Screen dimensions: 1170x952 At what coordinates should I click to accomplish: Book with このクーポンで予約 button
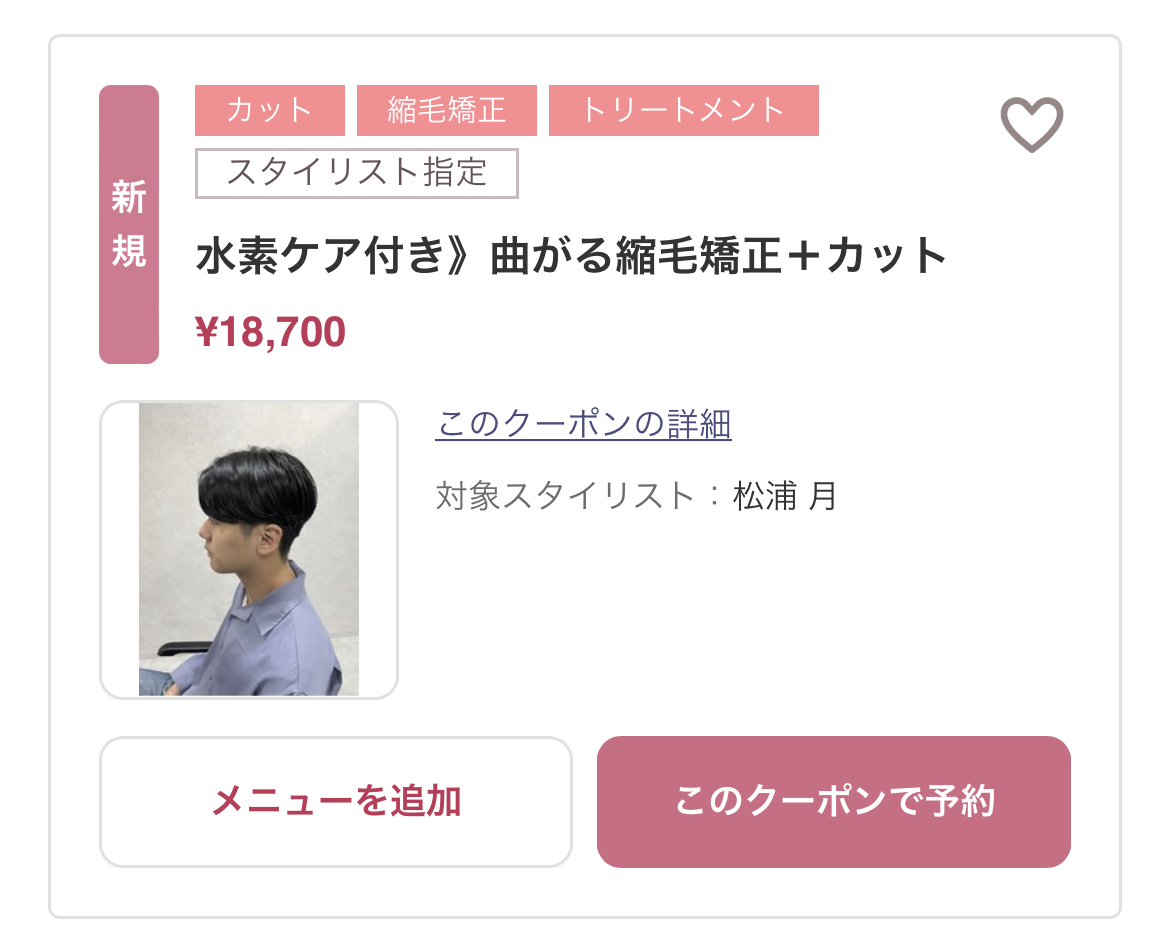(x=834, y=802)
